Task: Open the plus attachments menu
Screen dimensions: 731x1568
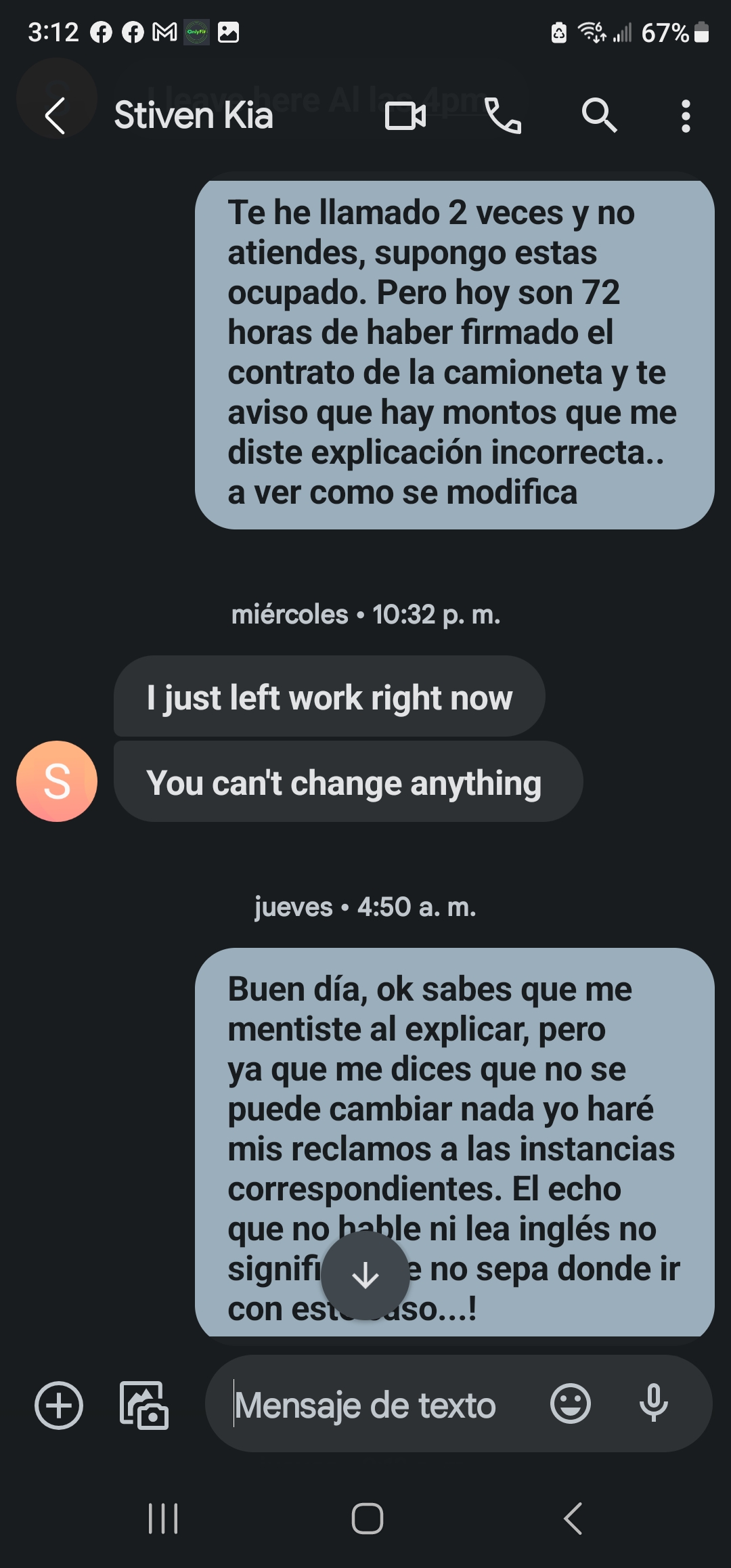Action: (59, 1405)
